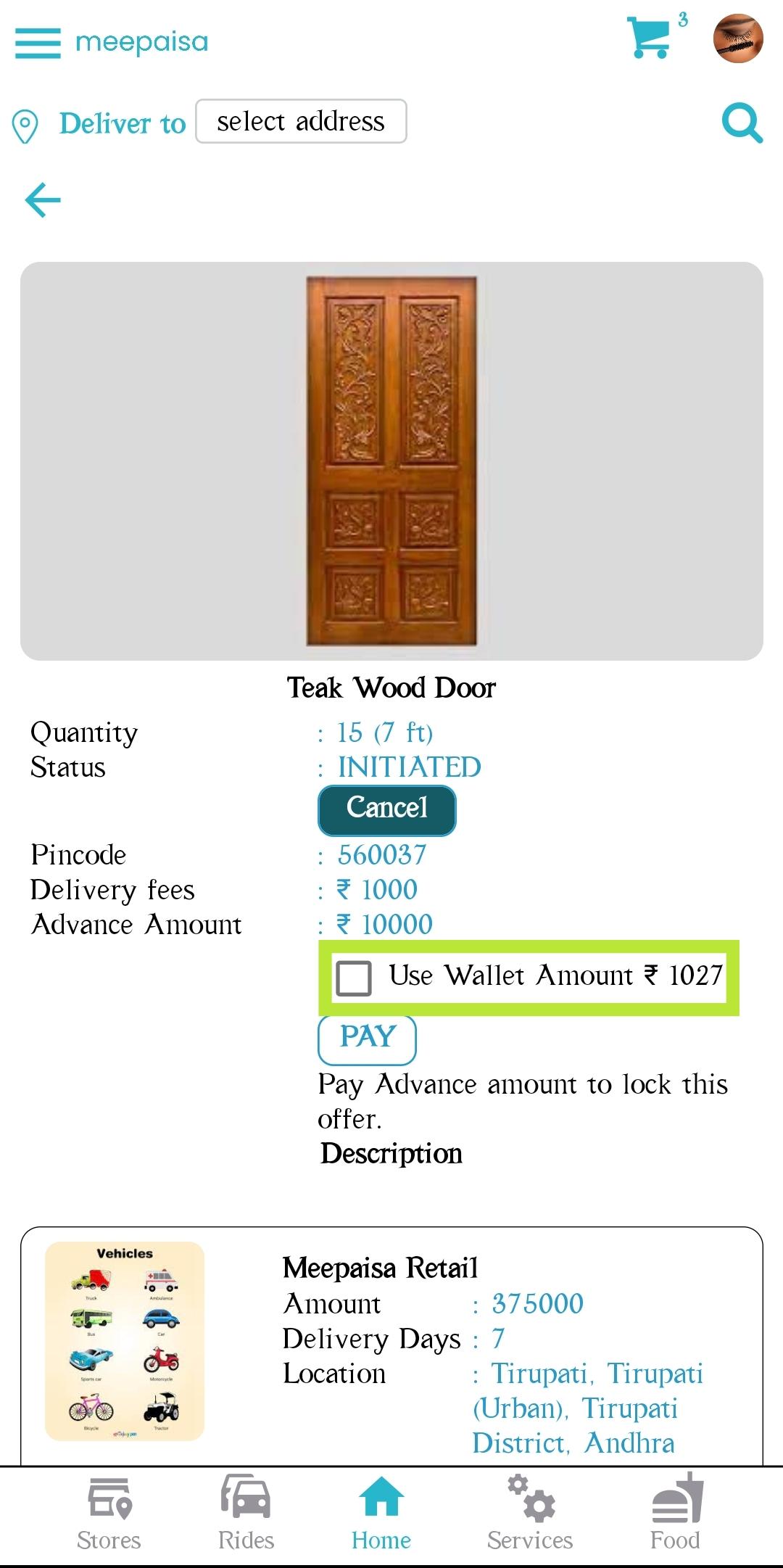
Task: Go back with the arrow
Action: [x=43, y=200]
